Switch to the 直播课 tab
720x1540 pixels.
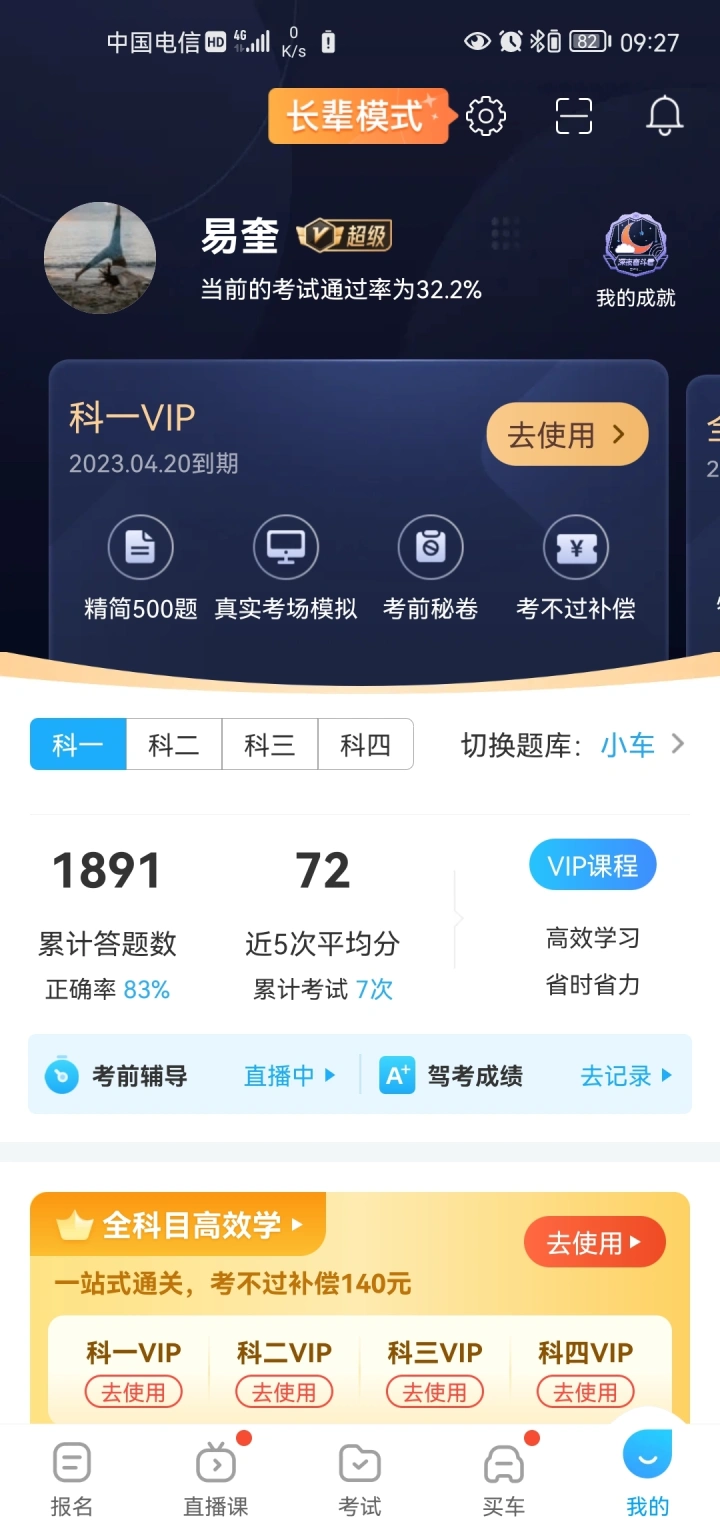point(216,1480)
